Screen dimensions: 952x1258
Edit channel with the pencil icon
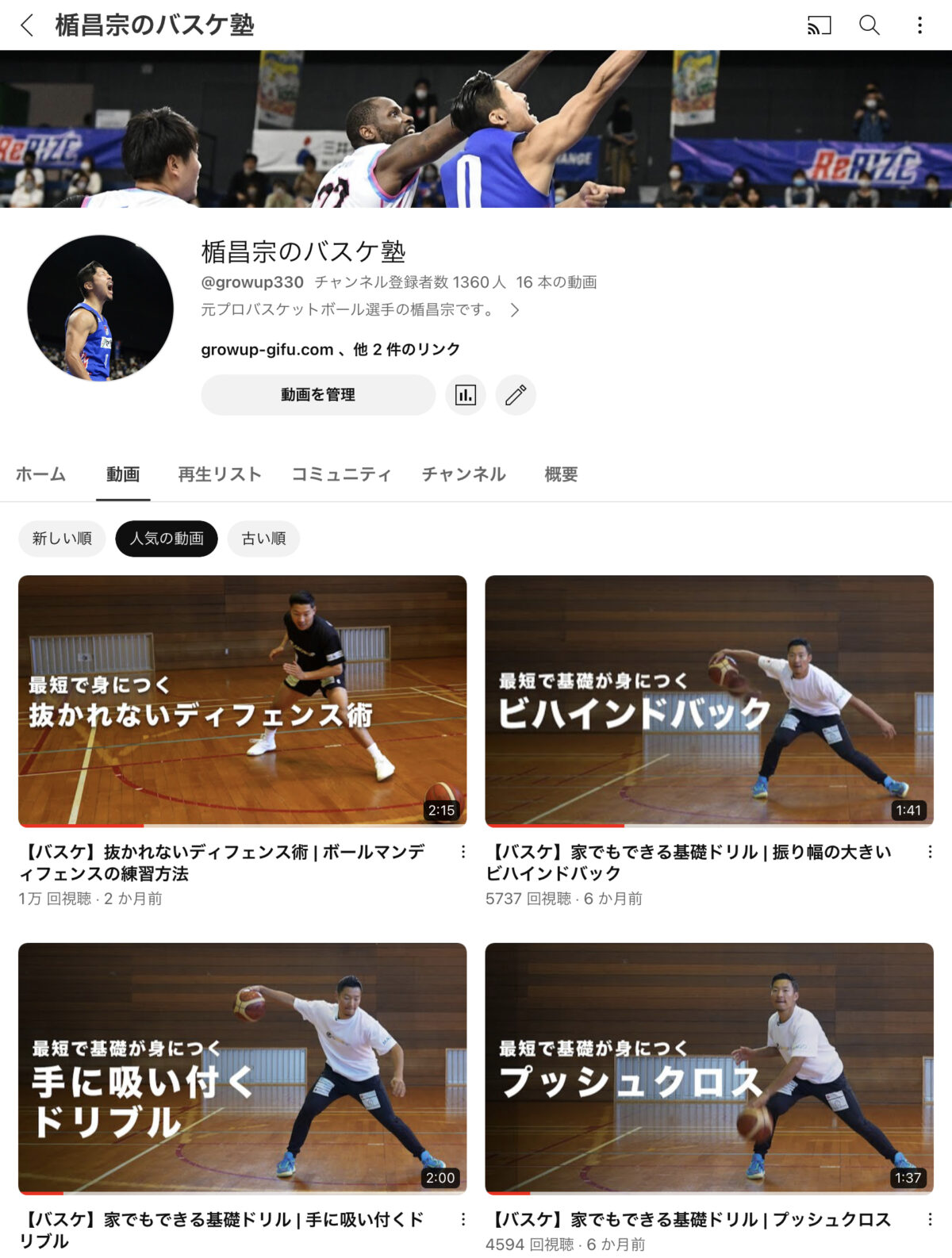coord(516,395)
